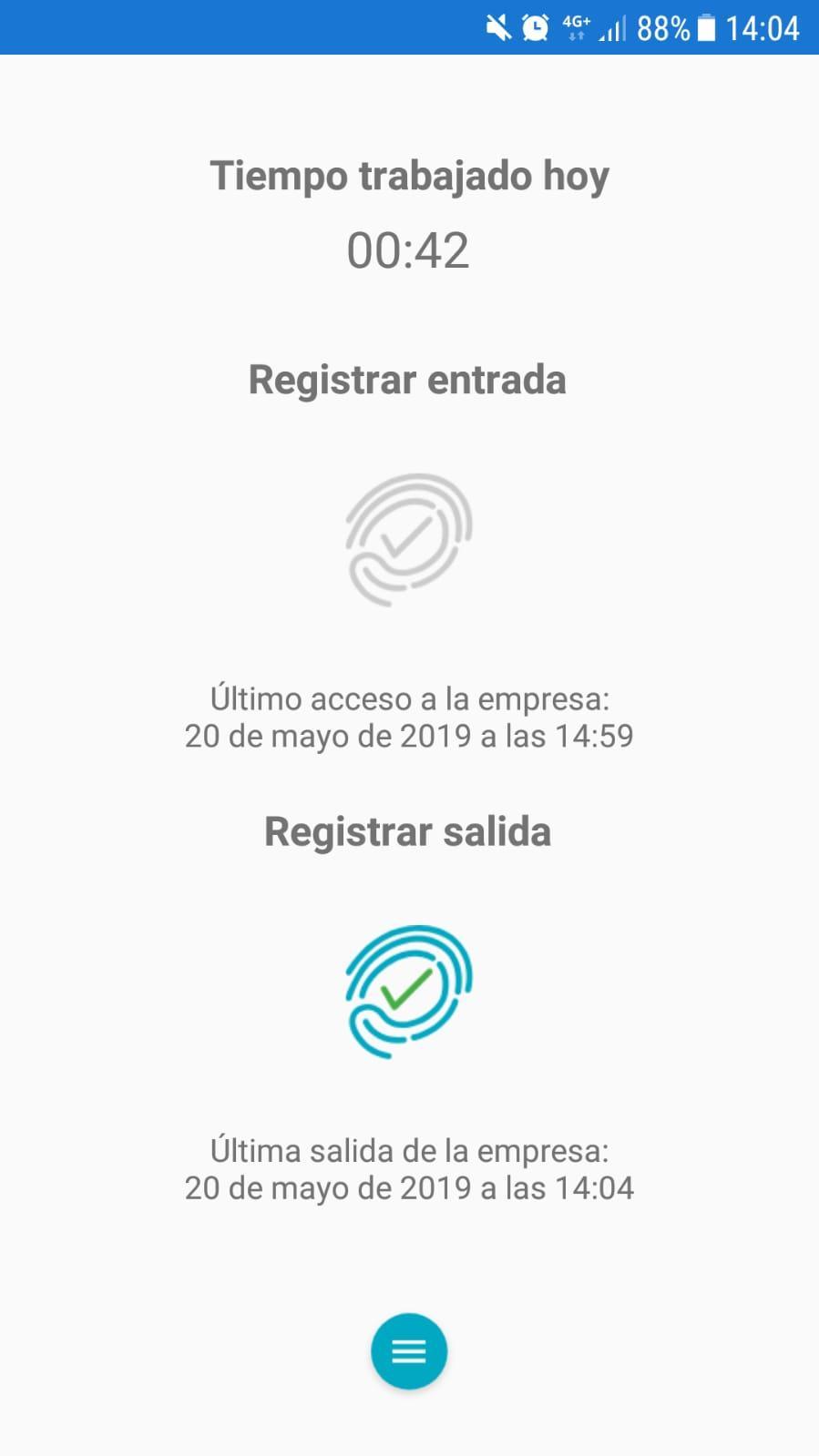This screenshot has width=819, height=1456.
Task: Tap the grey fingerprint under Registrar entrada
Action: click(408, 539)
